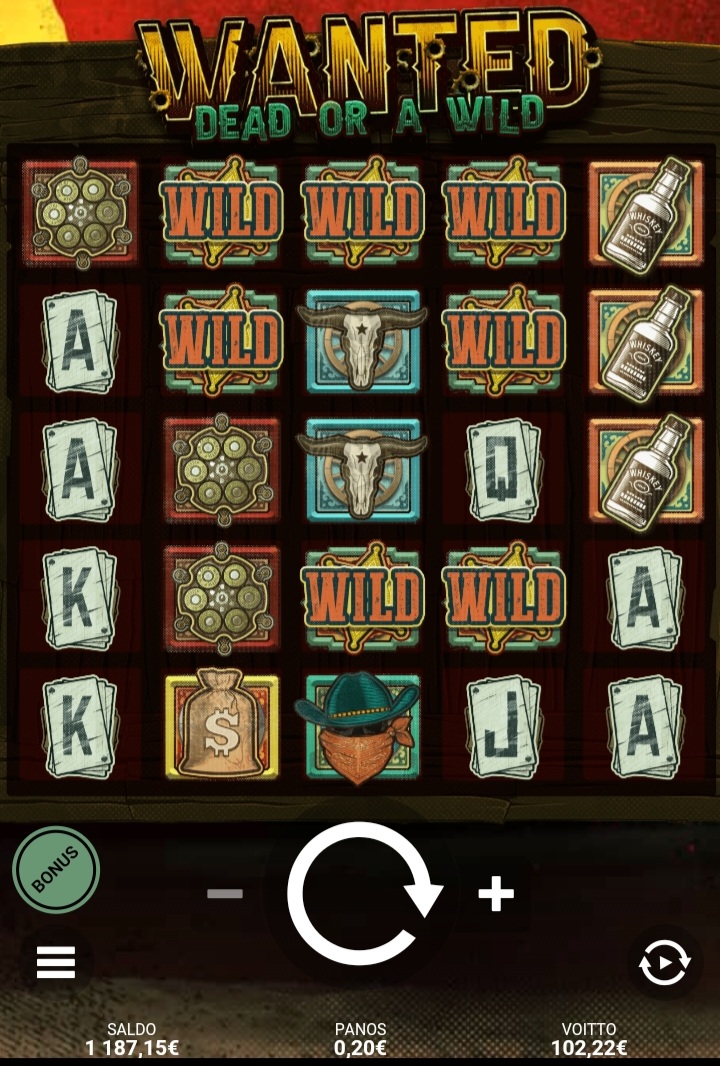720x1066 pixels.
Task: Open autoplay settings
Action: [x=664, y=965]
